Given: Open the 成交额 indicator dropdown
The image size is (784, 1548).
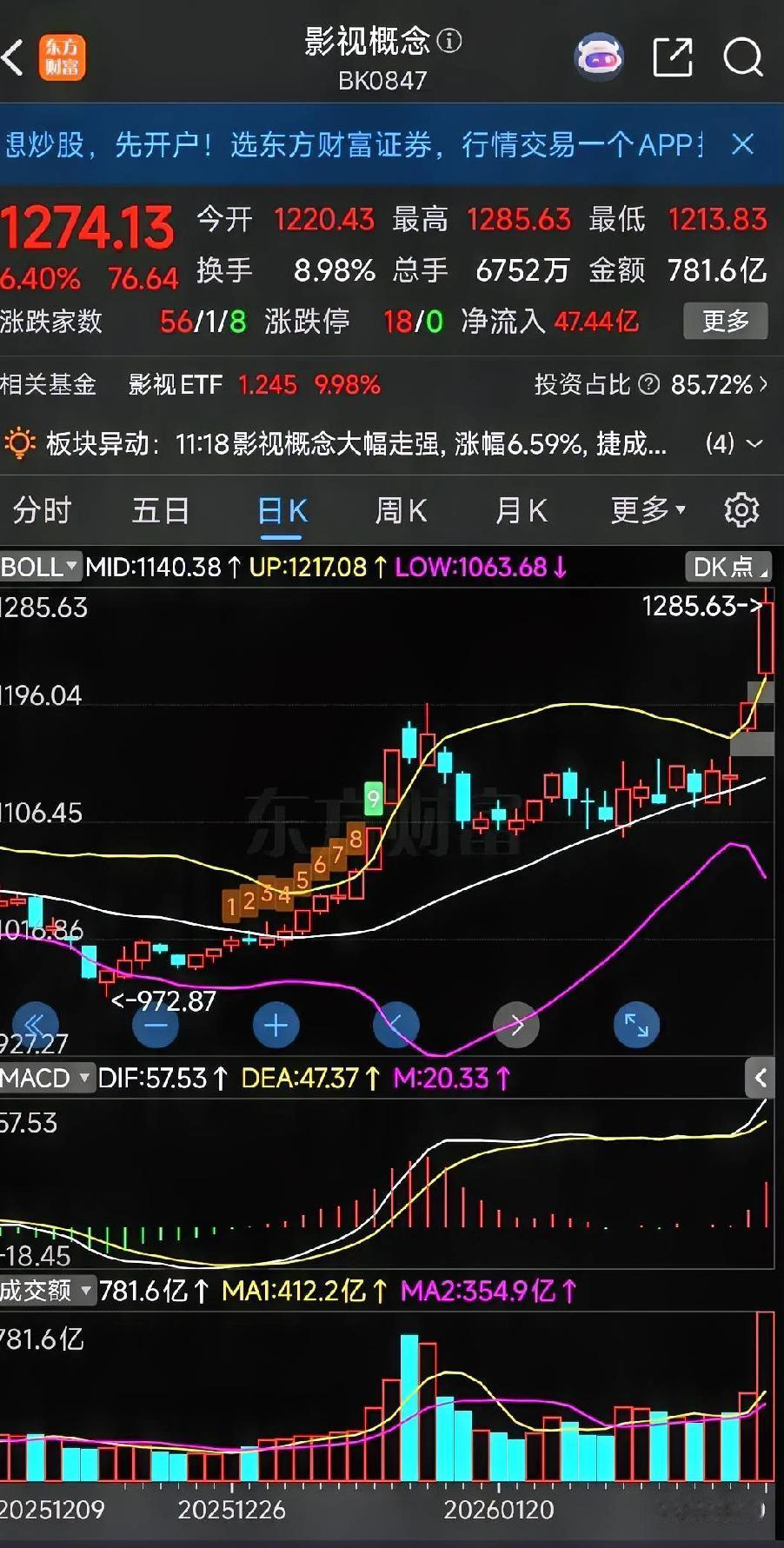Looking at the screenshot, I should pos(45,1292).
